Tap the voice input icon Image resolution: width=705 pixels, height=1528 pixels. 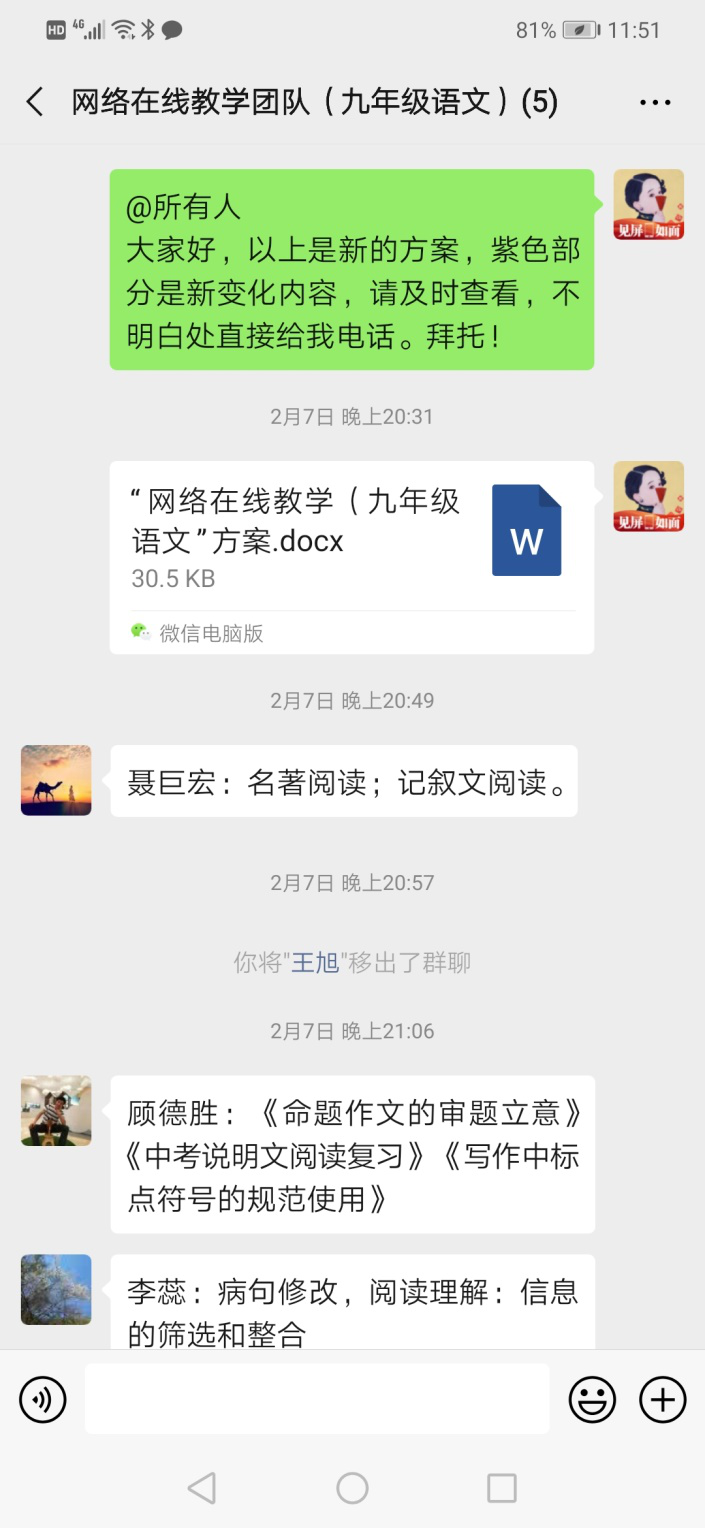pos(42,1399)
